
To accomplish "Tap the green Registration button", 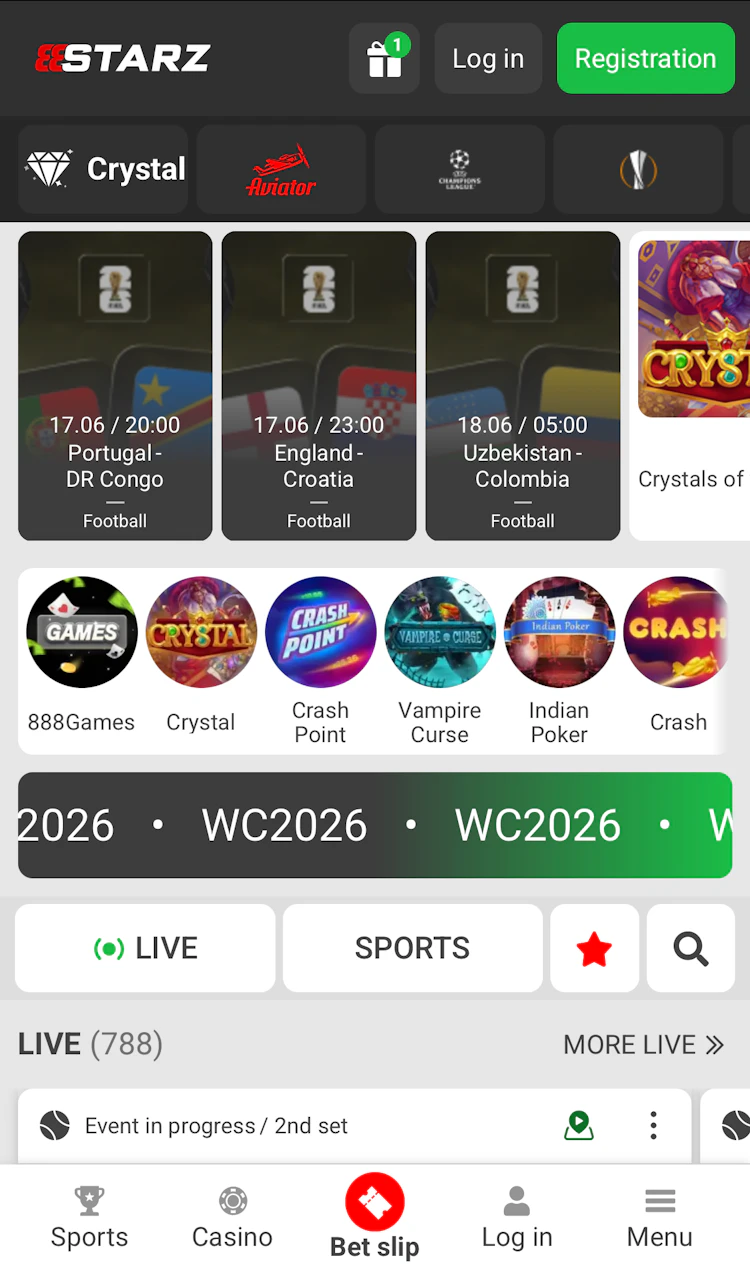I will 646,58.
